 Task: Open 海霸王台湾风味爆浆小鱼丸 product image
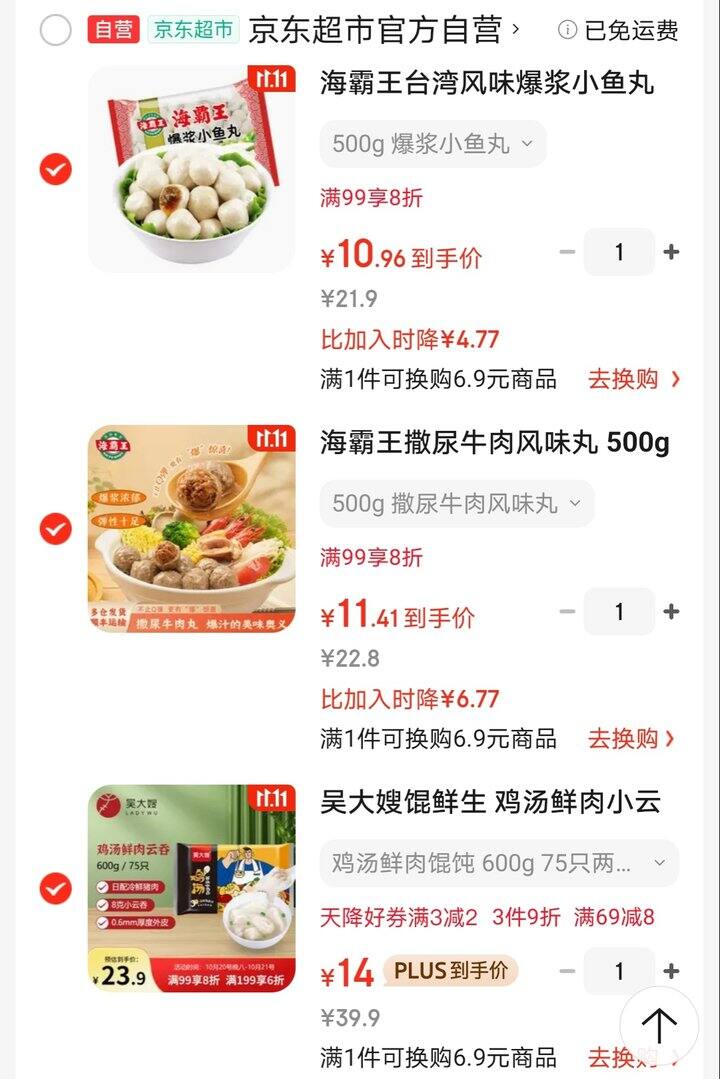192,168
